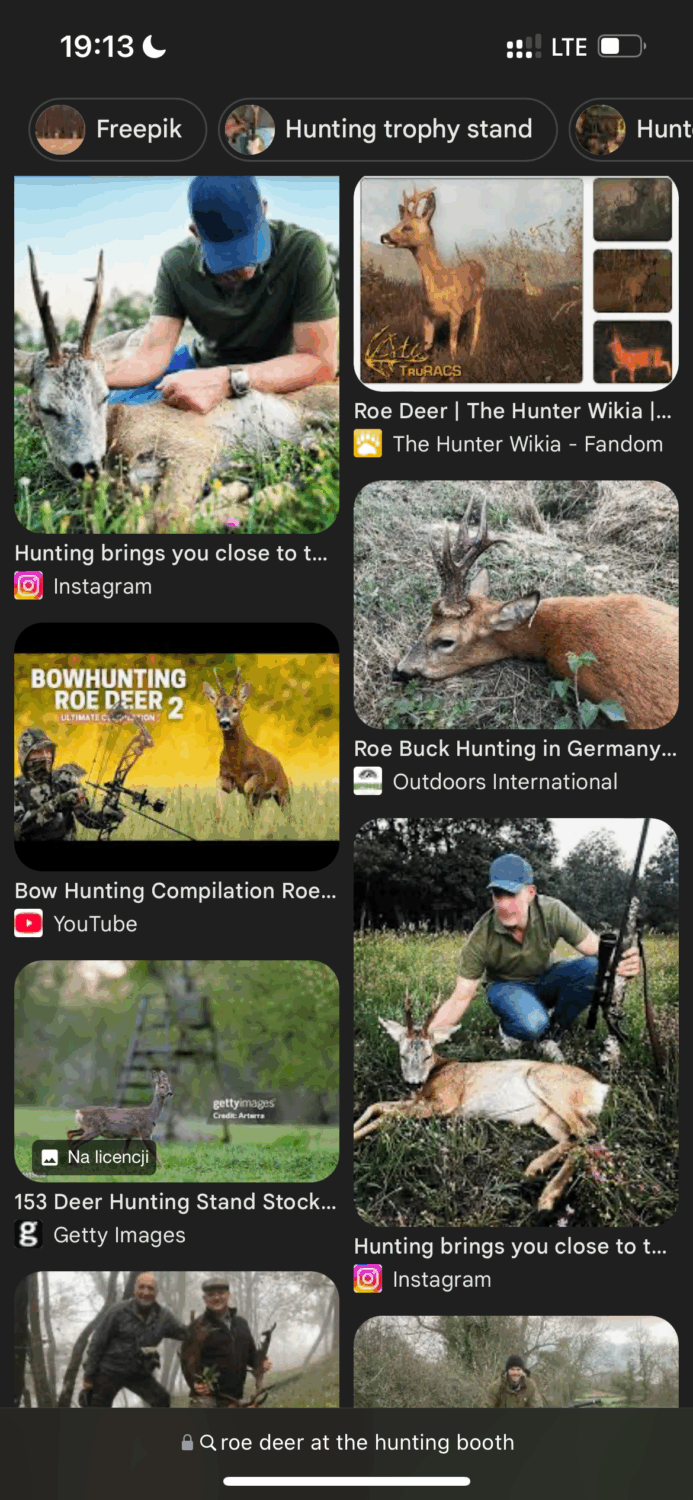Select the Freepik filter chip

pyautogui.click(x=118, y=130)
